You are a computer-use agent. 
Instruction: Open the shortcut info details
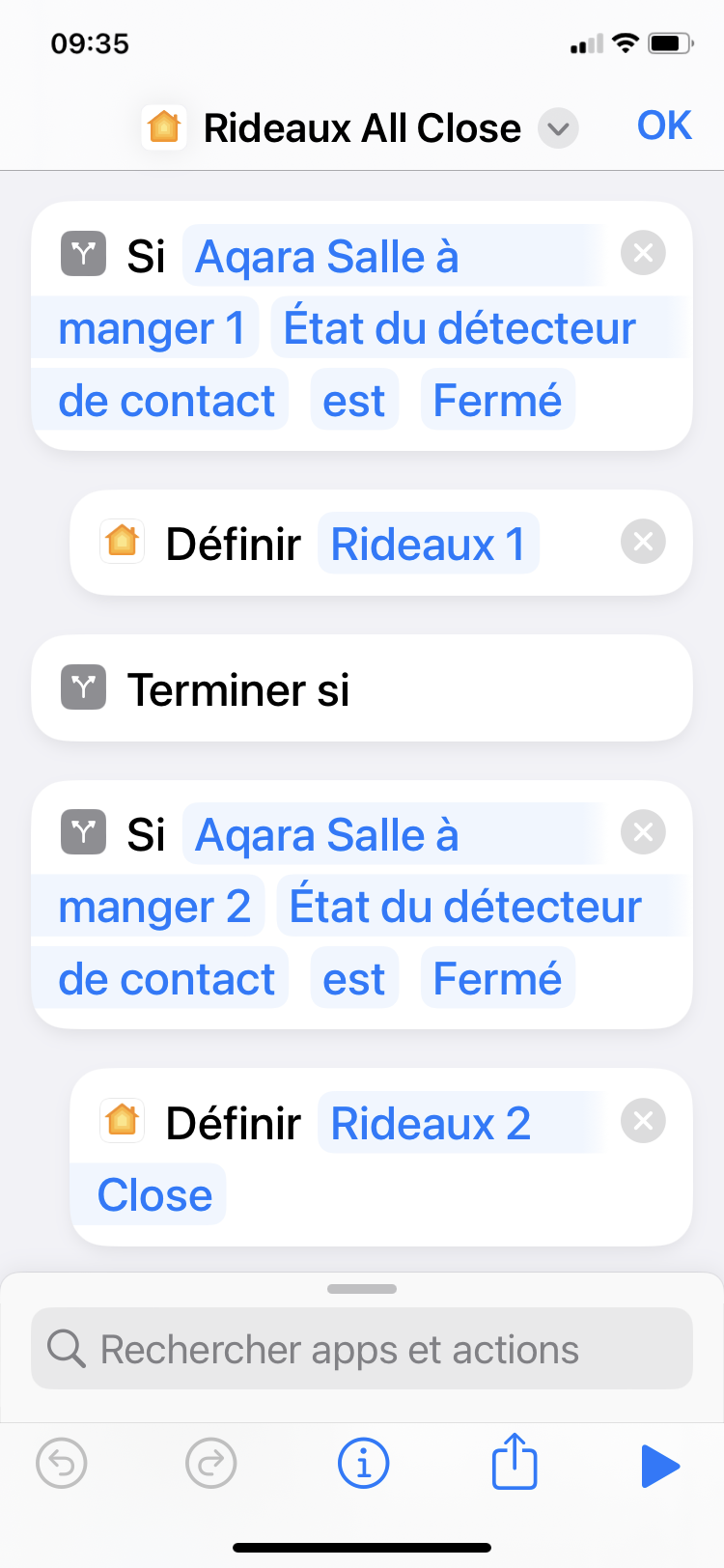[363, 1464]
